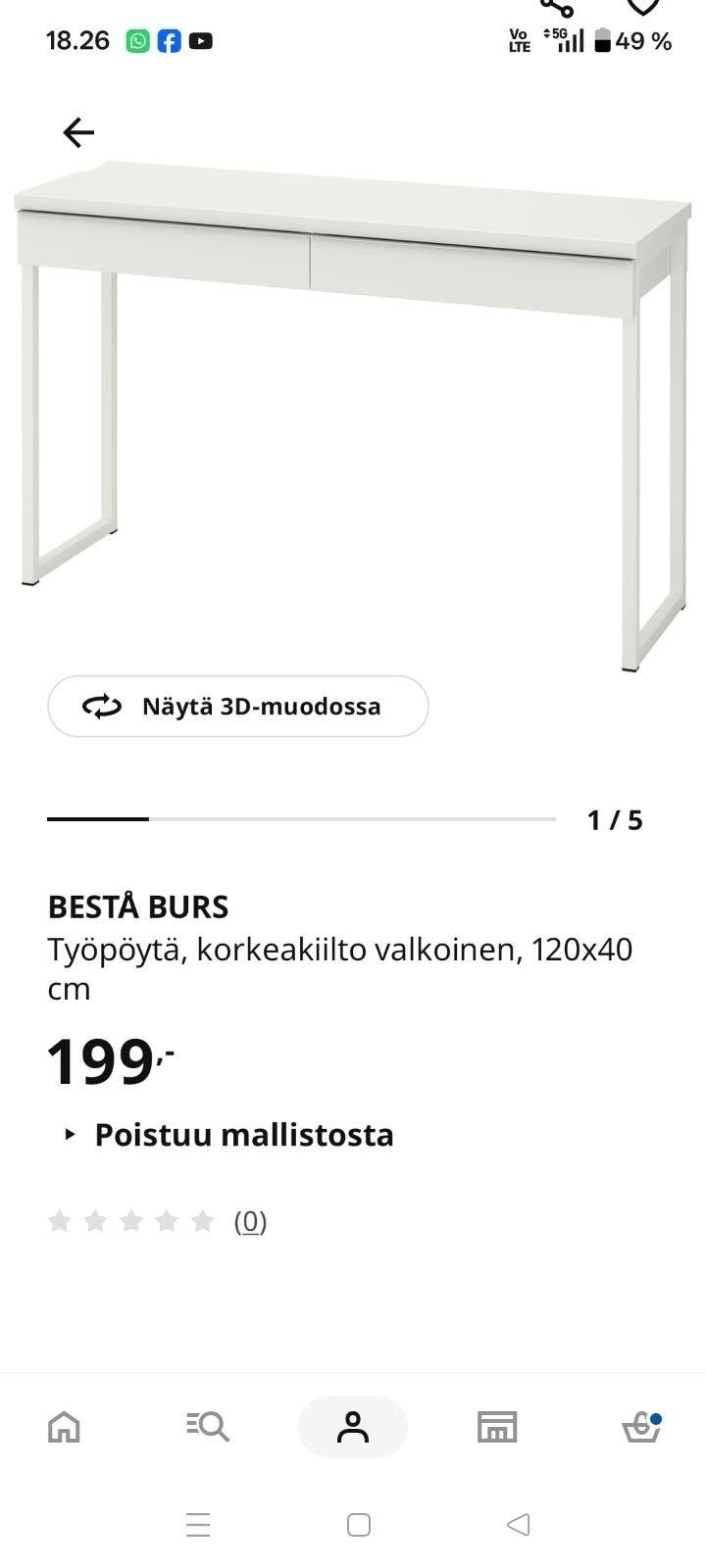The height and width of the screenshot is (1568, 706).
Task: Open the search and browse tab
Action: pyautogui.click(x=208, y=1427)
